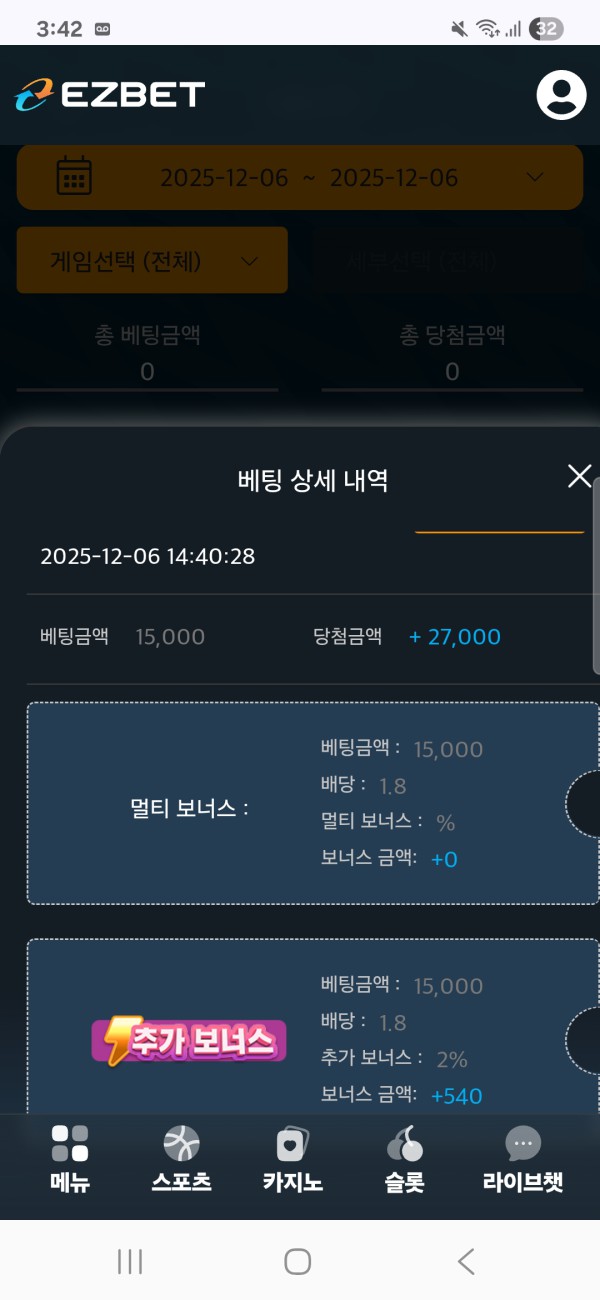Viewport: 600px width, 1300px height.
Task: Close the 베팅 상세 내역 dialog
Action: pyautogui.click(x=579, y=477)
